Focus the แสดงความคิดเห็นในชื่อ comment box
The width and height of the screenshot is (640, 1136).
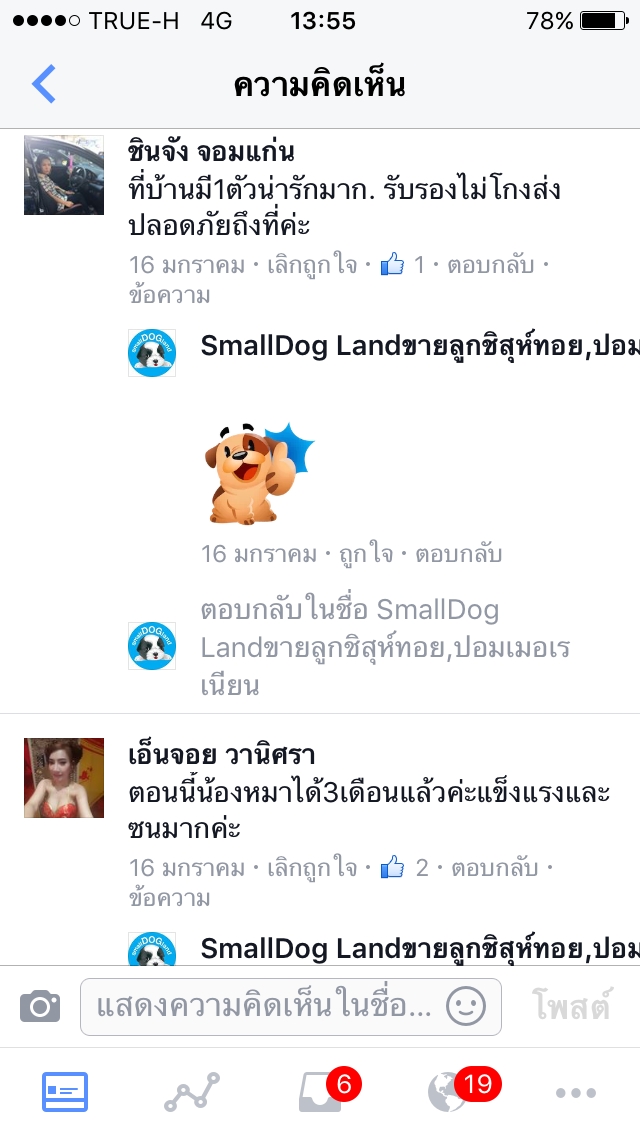[x=265, y=1006]
